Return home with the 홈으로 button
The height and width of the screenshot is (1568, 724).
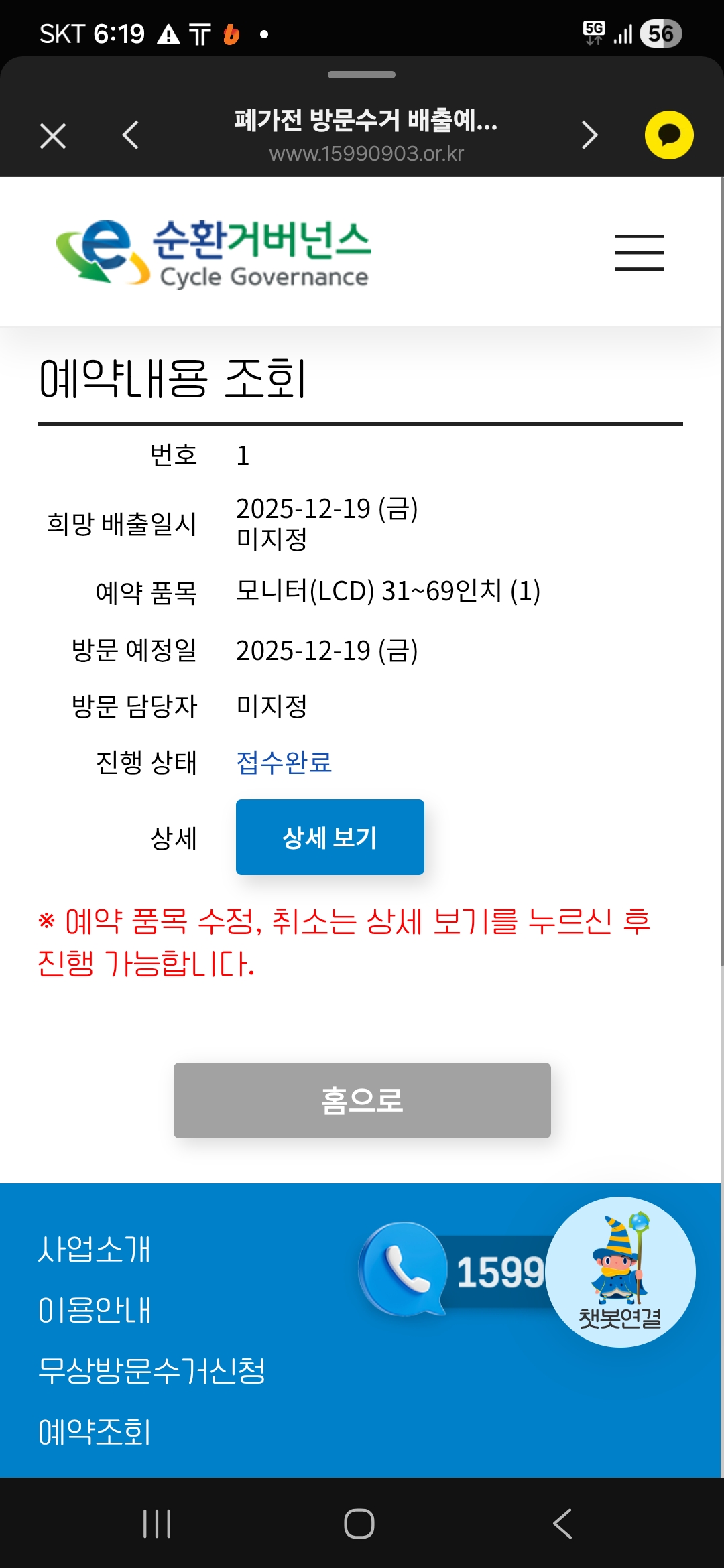click(362, 1100)
